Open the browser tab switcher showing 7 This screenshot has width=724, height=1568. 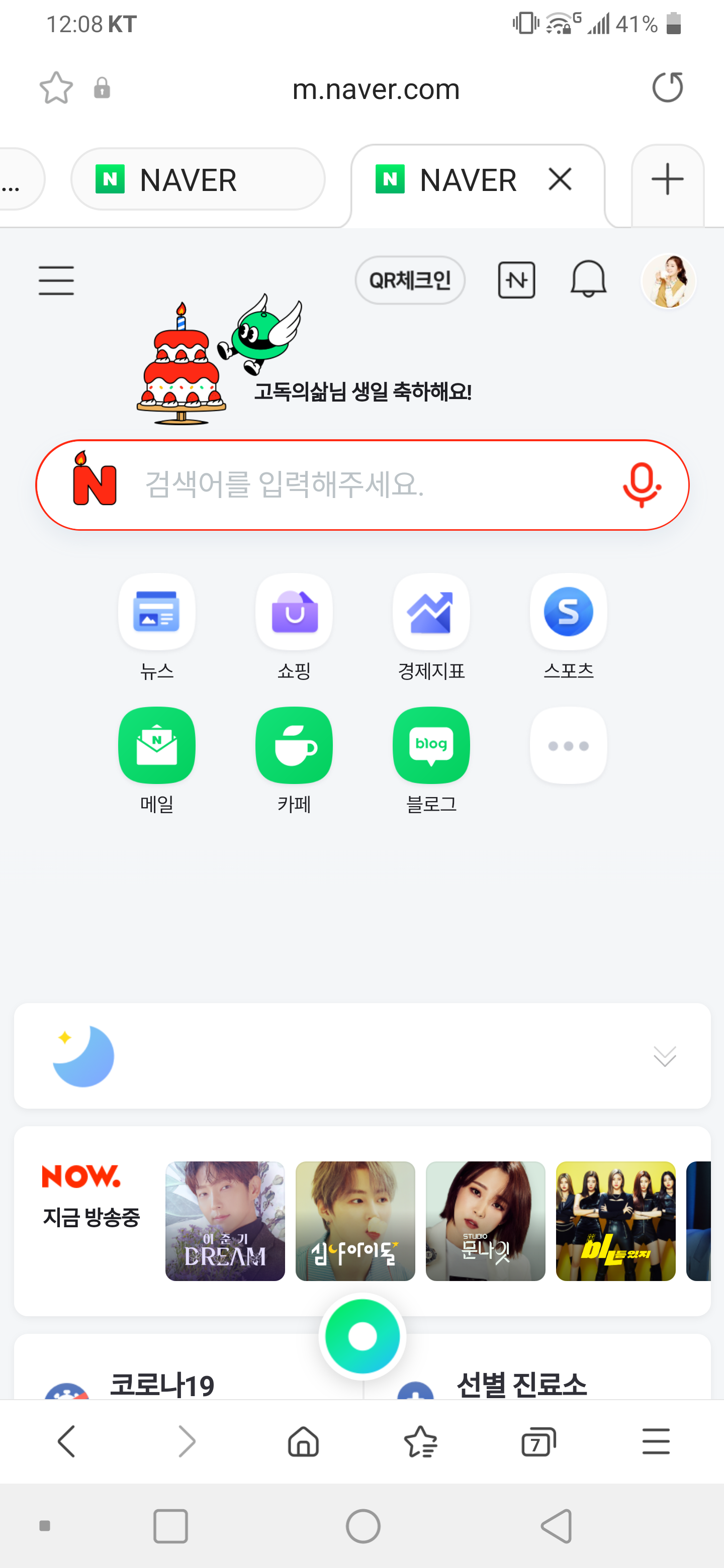point(538,1442)
